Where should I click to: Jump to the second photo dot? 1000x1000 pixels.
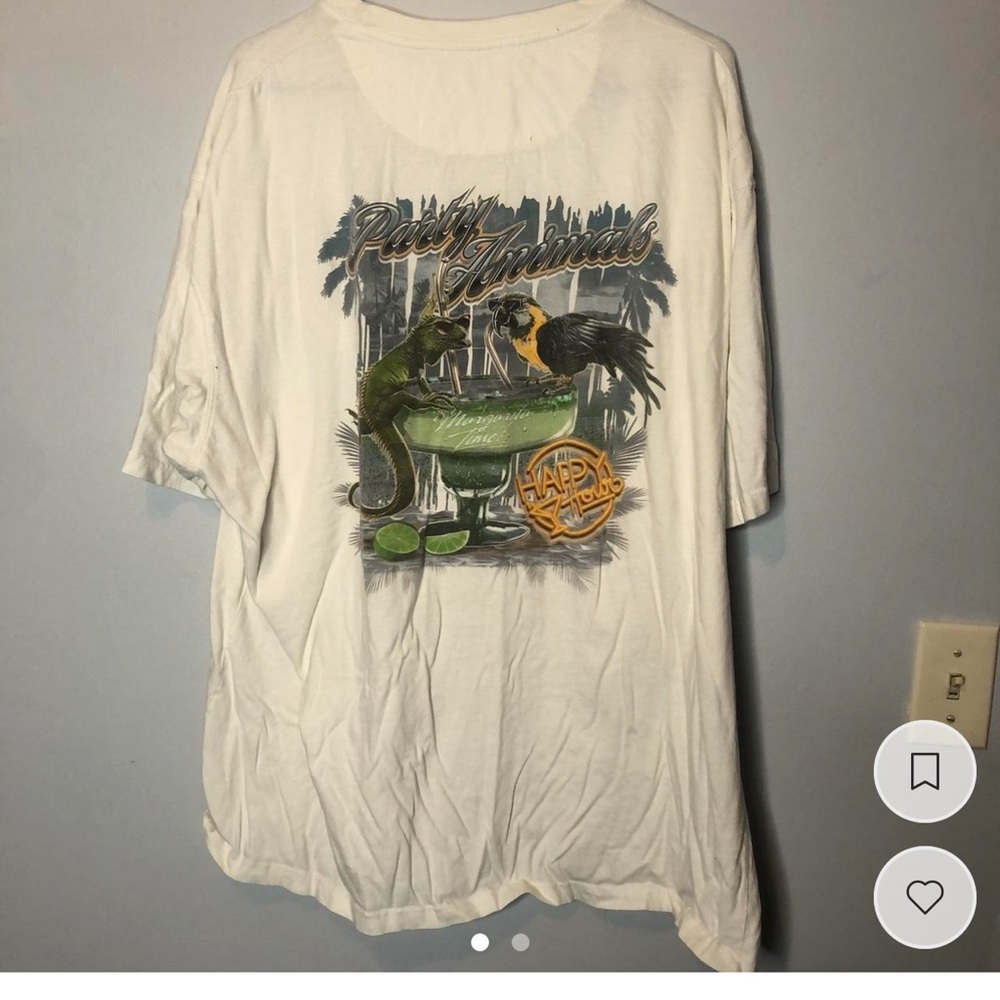coord(520,942)
